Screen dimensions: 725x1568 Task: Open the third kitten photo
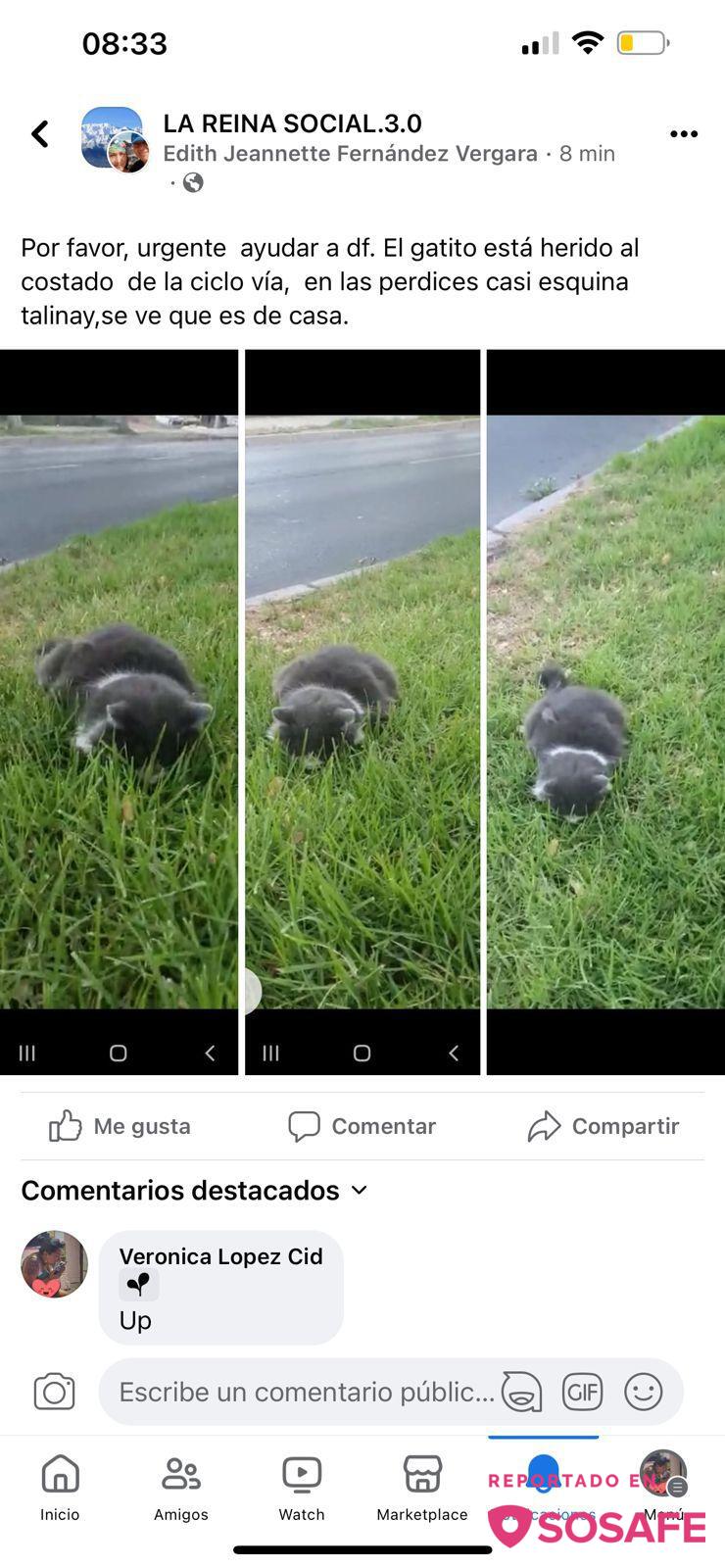pyautogui.click(x=605, y=711)
